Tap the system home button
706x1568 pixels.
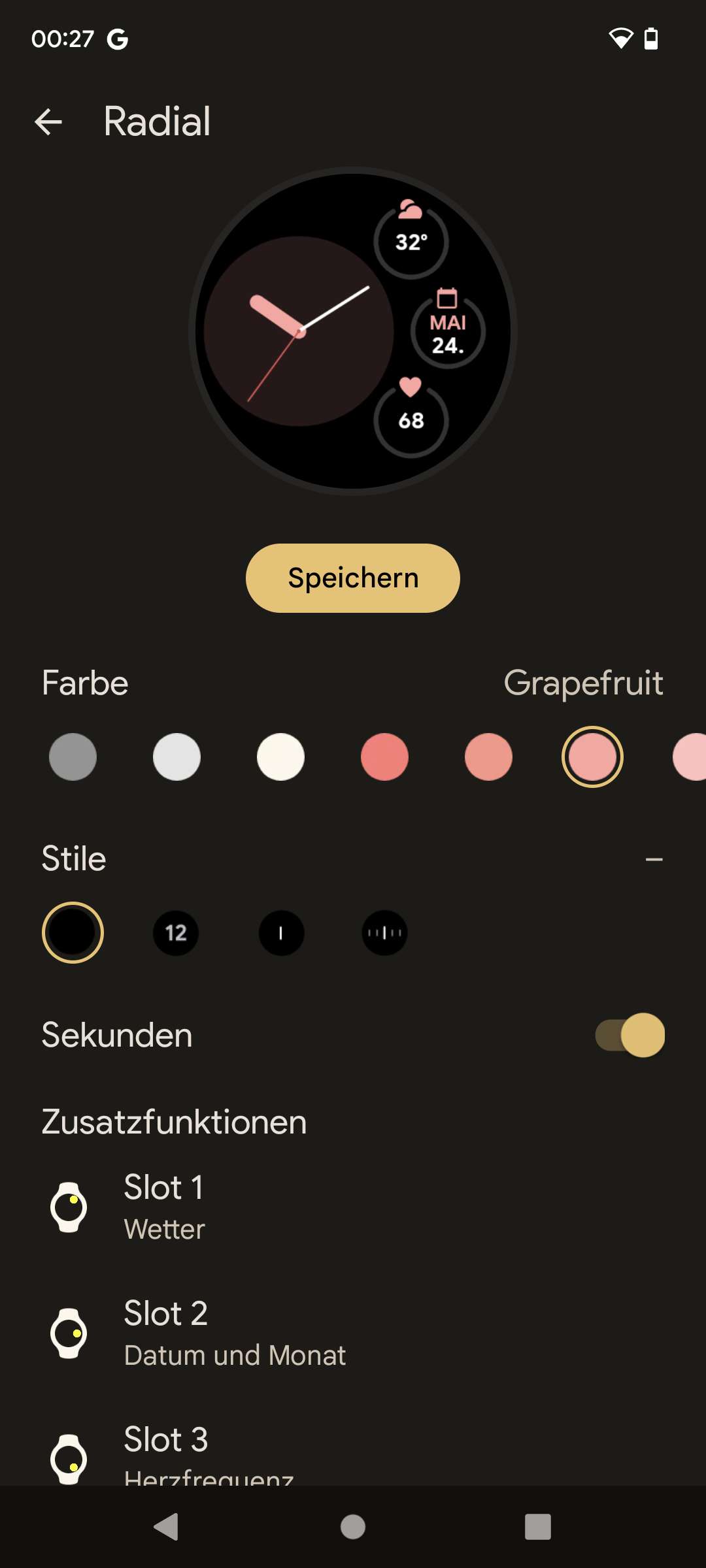pos(353,1527)
